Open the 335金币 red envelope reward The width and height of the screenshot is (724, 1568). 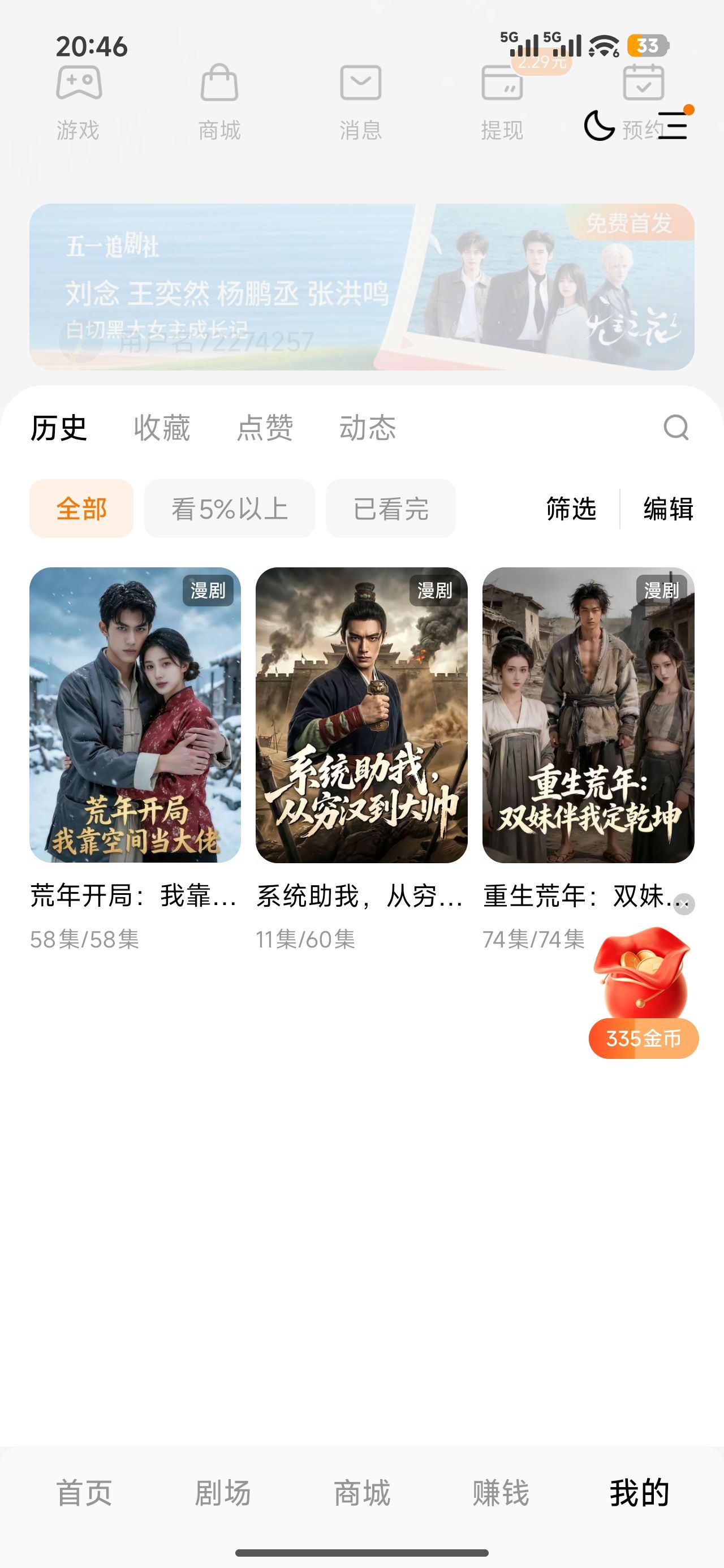(x=644, y=992)
